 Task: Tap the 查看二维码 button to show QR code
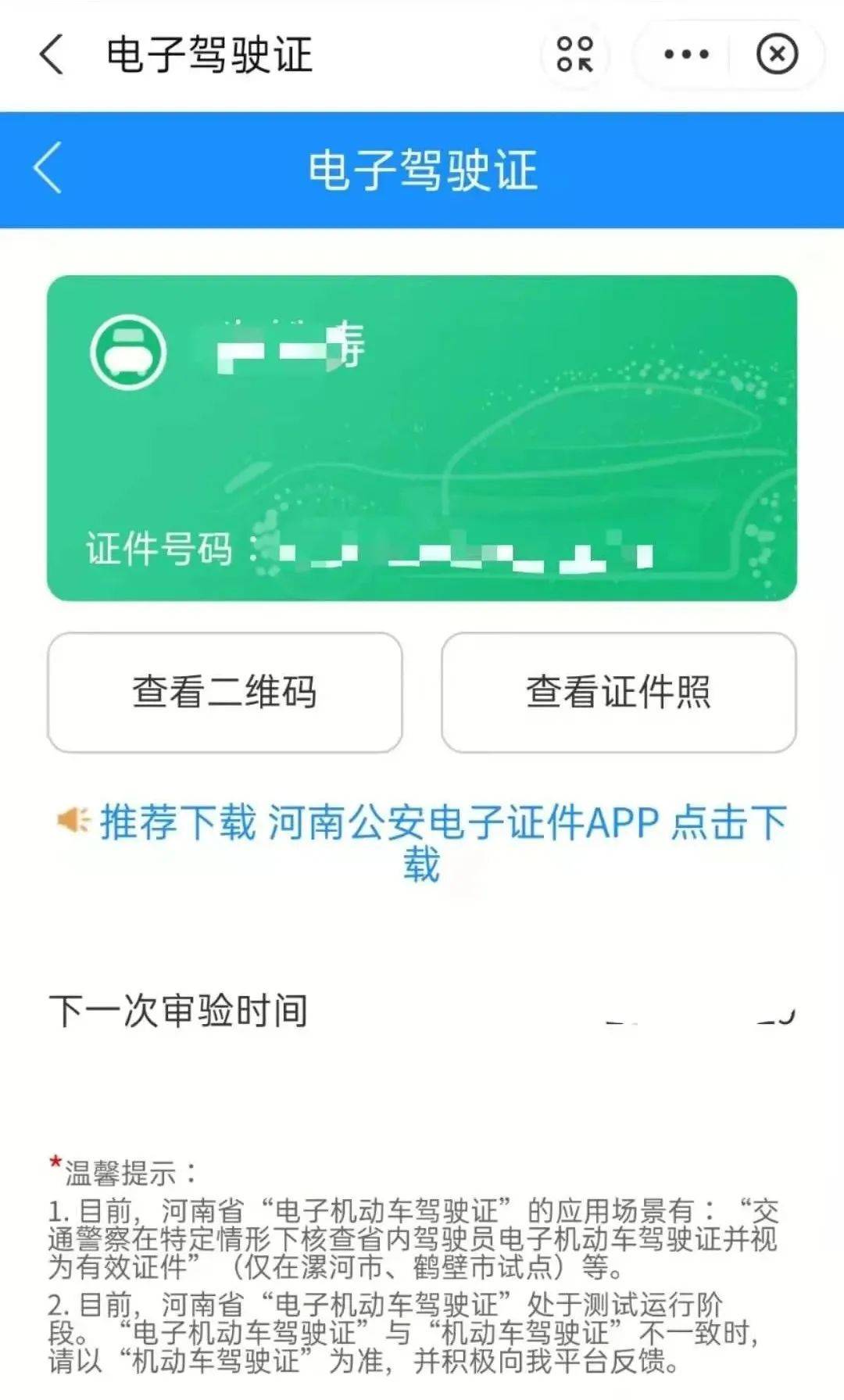click(224, 693)
